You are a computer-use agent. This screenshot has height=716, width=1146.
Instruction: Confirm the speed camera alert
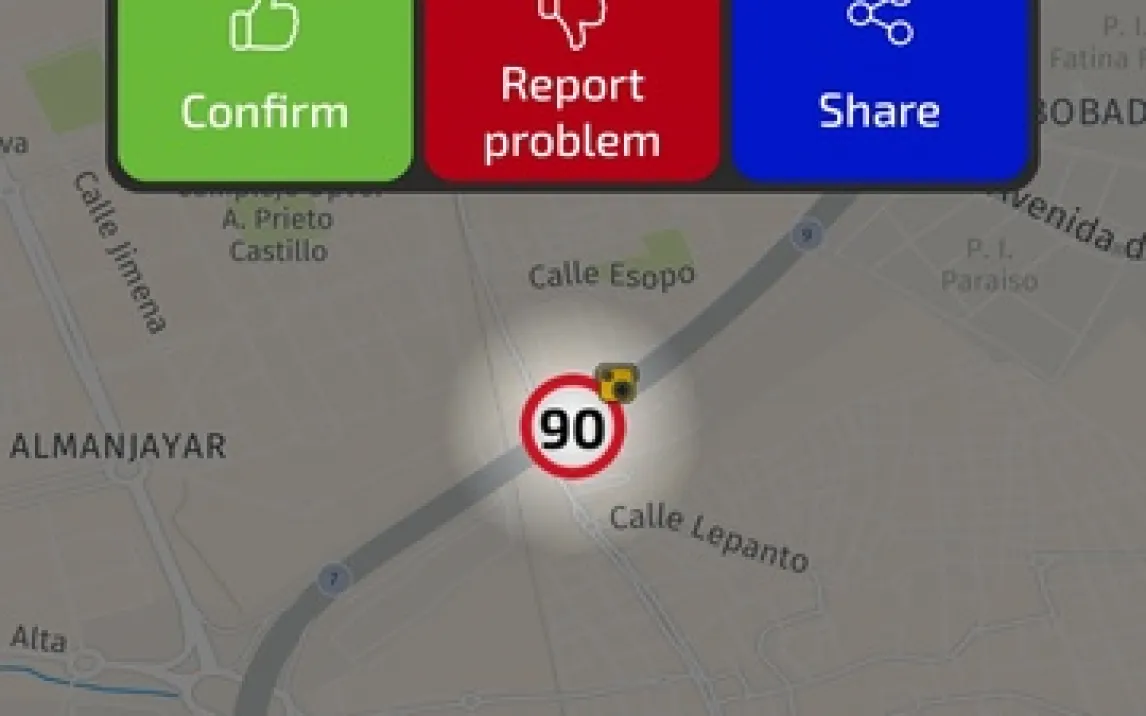coord(265,90)
